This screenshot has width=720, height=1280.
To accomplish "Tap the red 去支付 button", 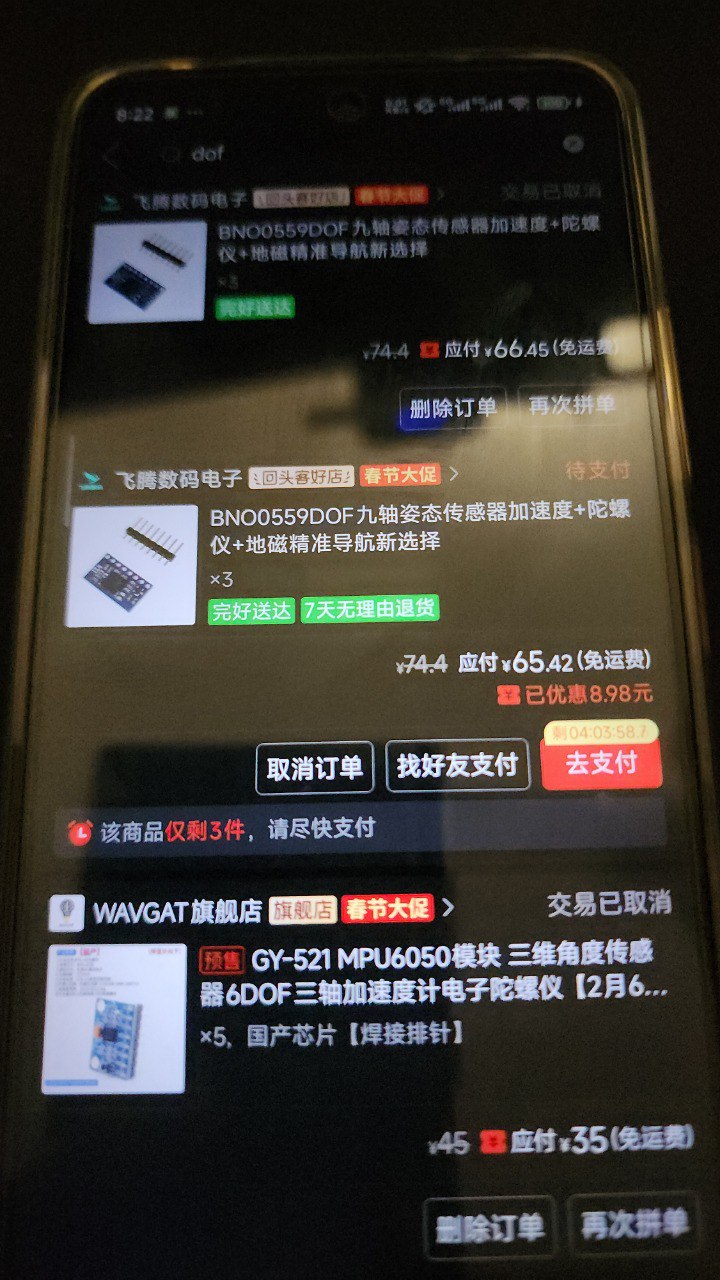I will click(601, 763).
